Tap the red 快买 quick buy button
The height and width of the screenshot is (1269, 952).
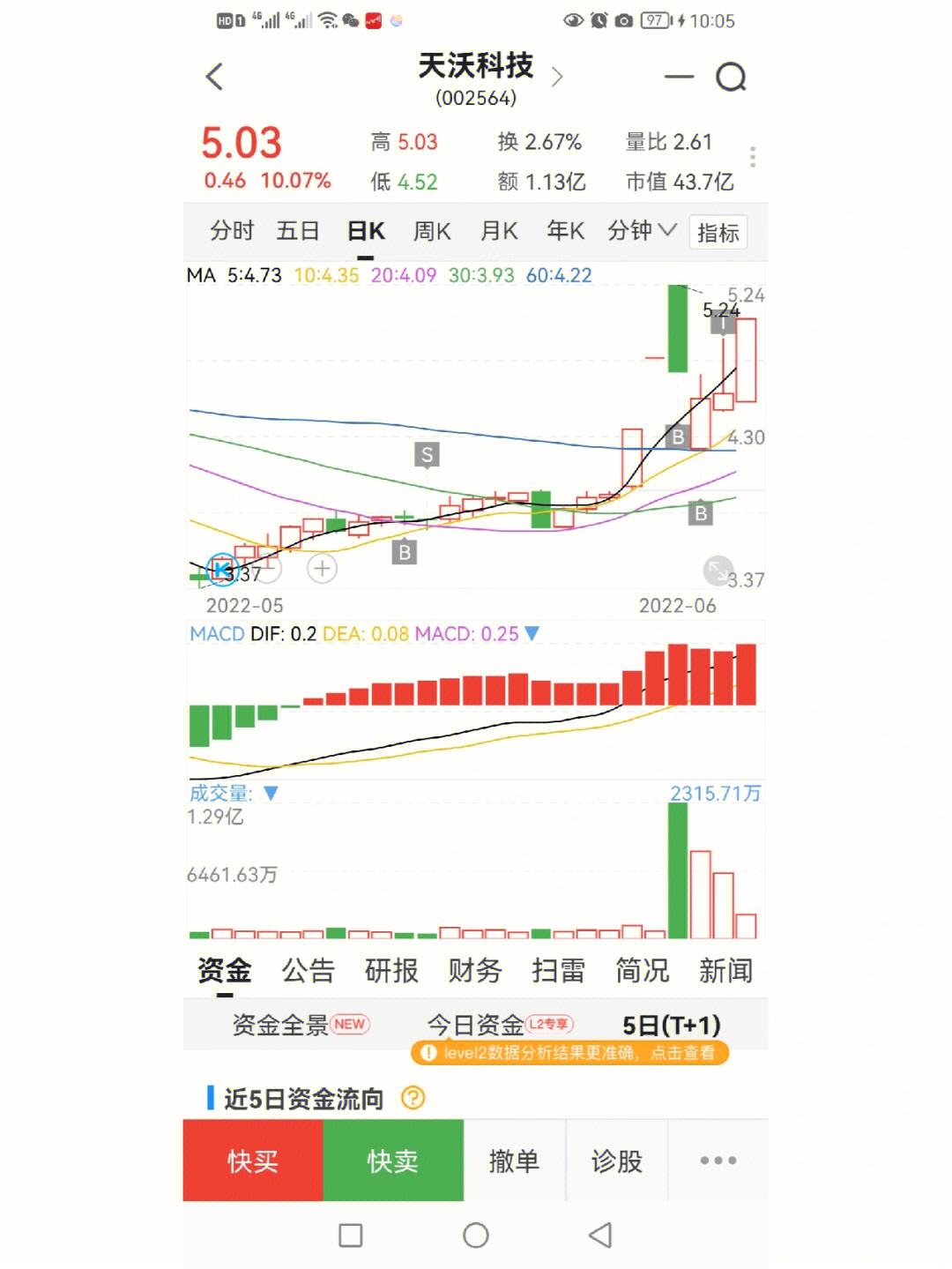point(253,1161)
